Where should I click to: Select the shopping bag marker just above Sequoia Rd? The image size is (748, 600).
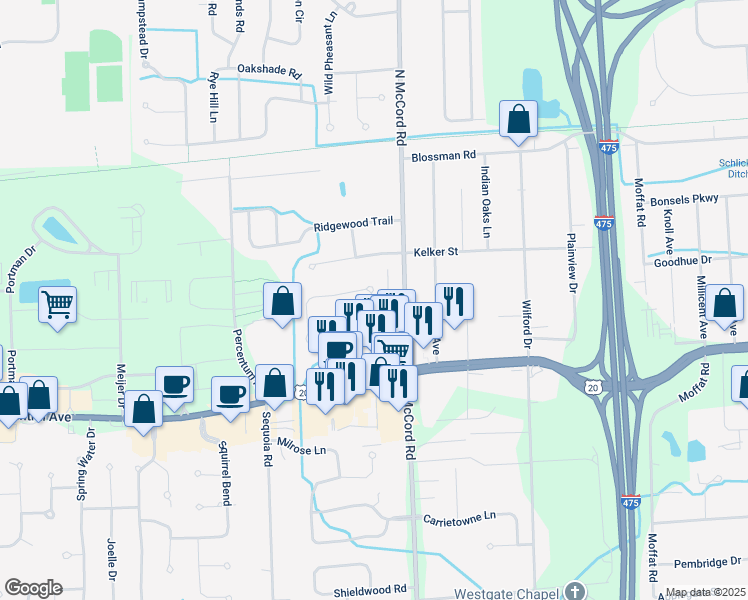pos(274,382)
